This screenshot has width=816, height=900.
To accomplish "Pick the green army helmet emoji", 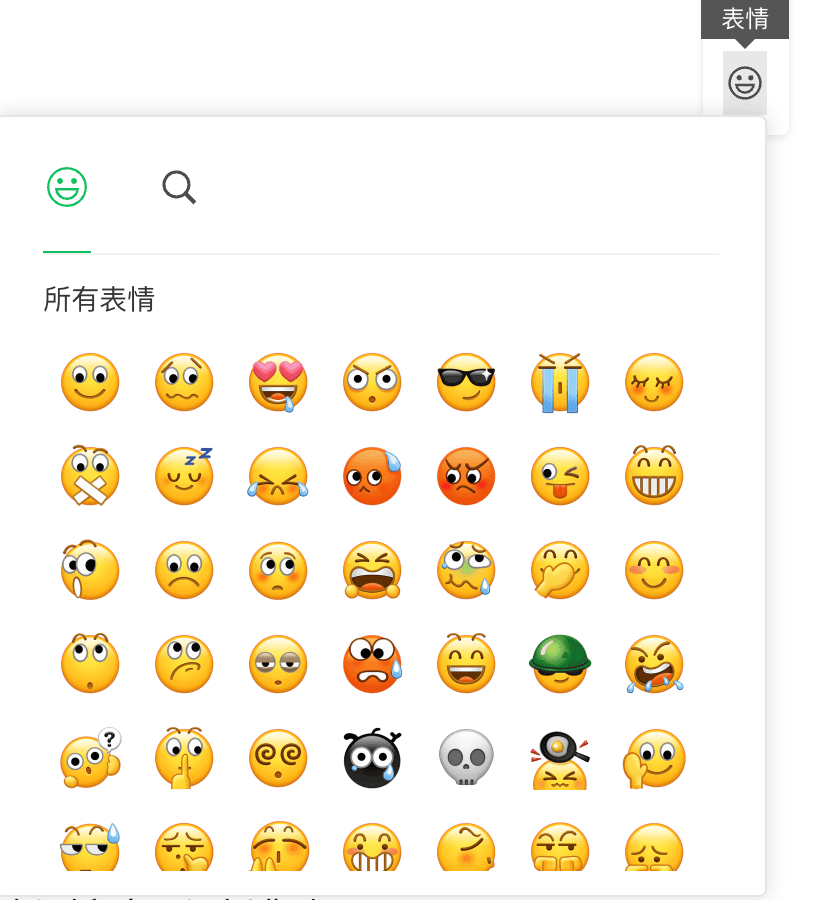I will (560, 664).
